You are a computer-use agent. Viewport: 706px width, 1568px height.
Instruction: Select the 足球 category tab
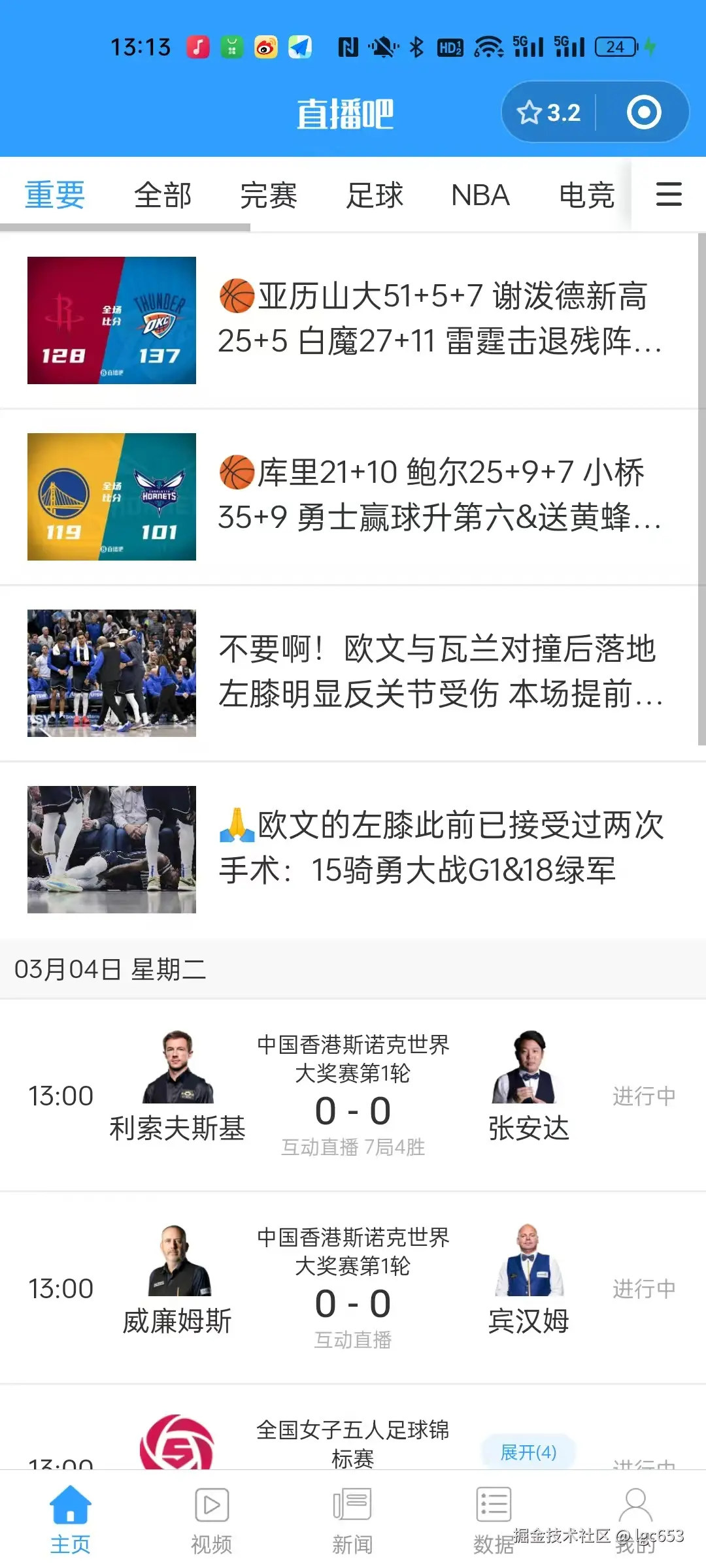375,195
